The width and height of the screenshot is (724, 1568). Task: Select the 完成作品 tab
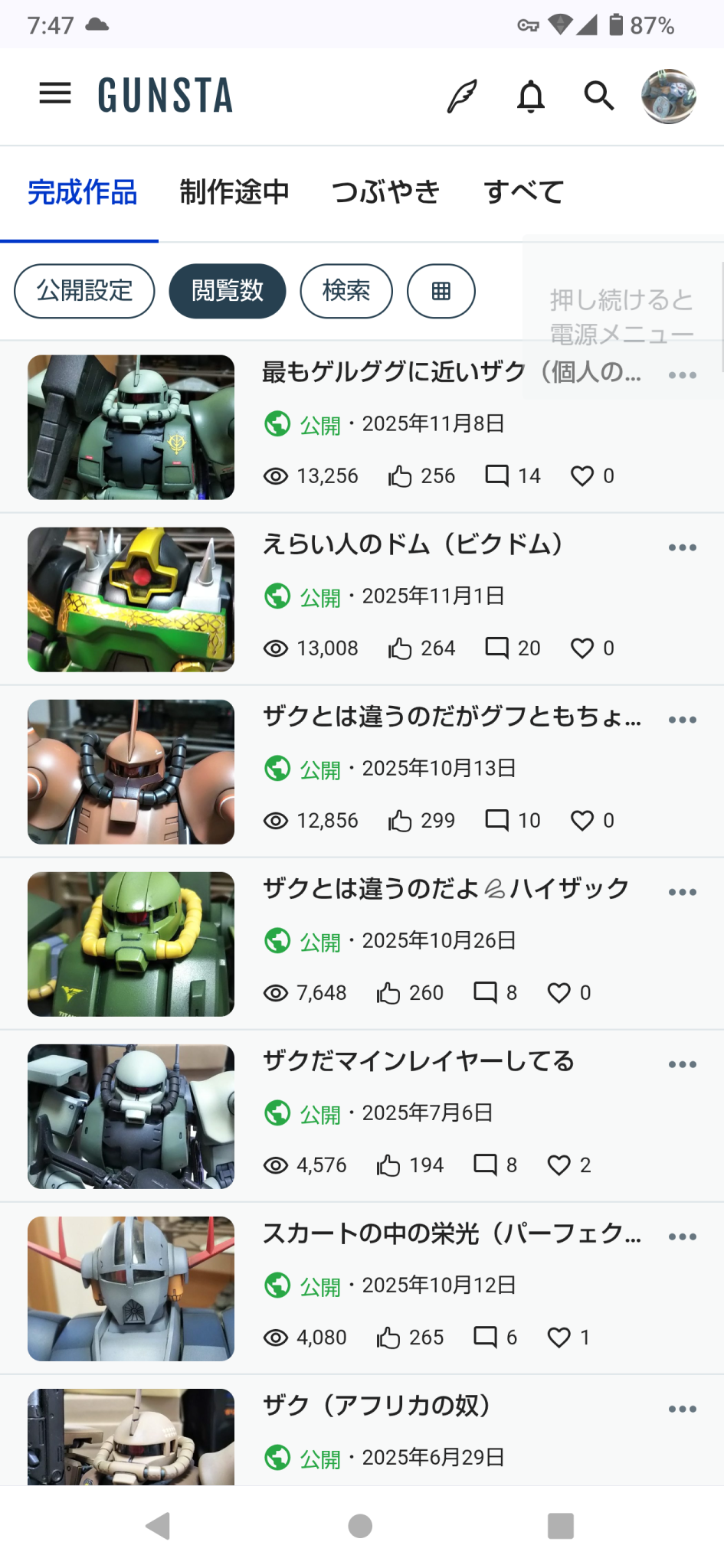click(82, 192)
